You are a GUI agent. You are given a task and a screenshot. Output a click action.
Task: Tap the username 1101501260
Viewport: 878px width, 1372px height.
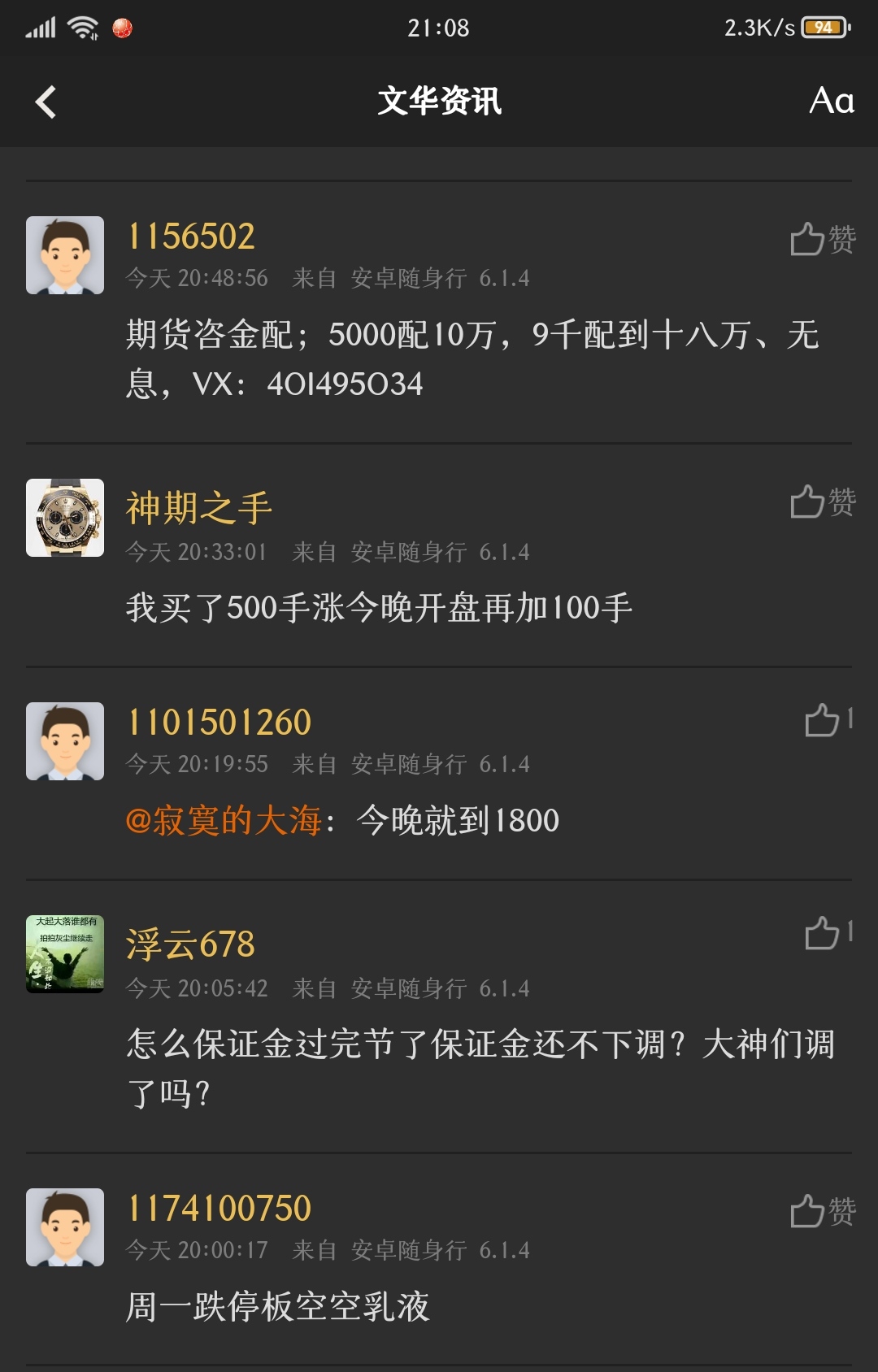tap(219, 723)
